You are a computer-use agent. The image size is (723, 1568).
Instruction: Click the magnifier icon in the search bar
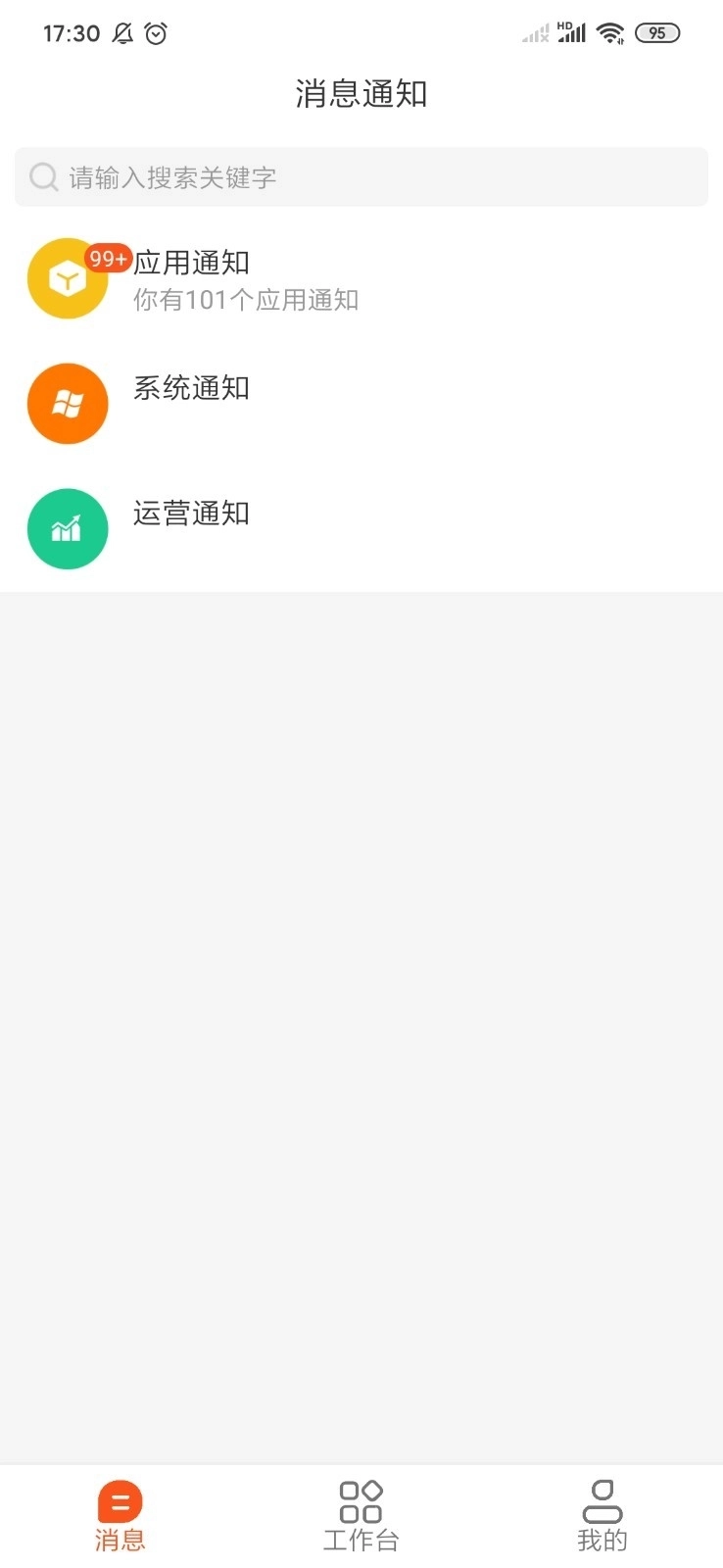coord(43,176)
